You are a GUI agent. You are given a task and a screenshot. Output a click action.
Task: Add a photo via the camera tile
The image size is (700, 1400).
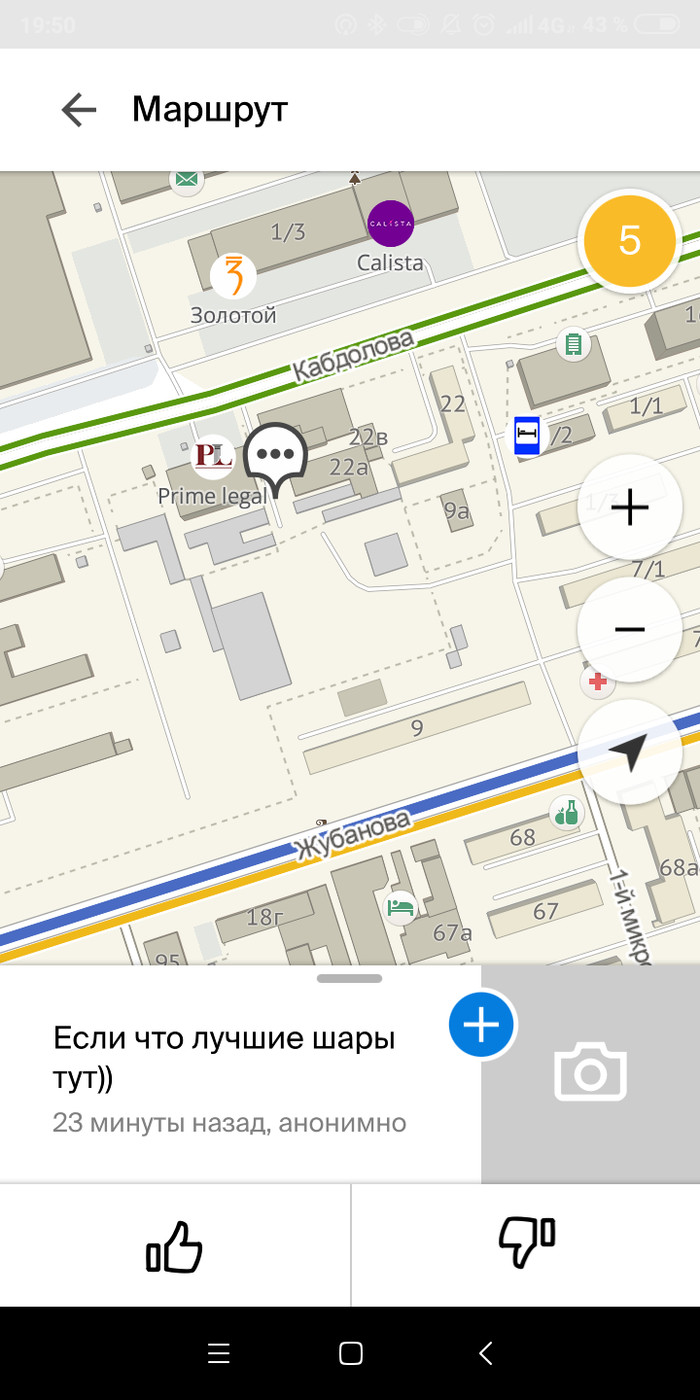pos(590,1073)
